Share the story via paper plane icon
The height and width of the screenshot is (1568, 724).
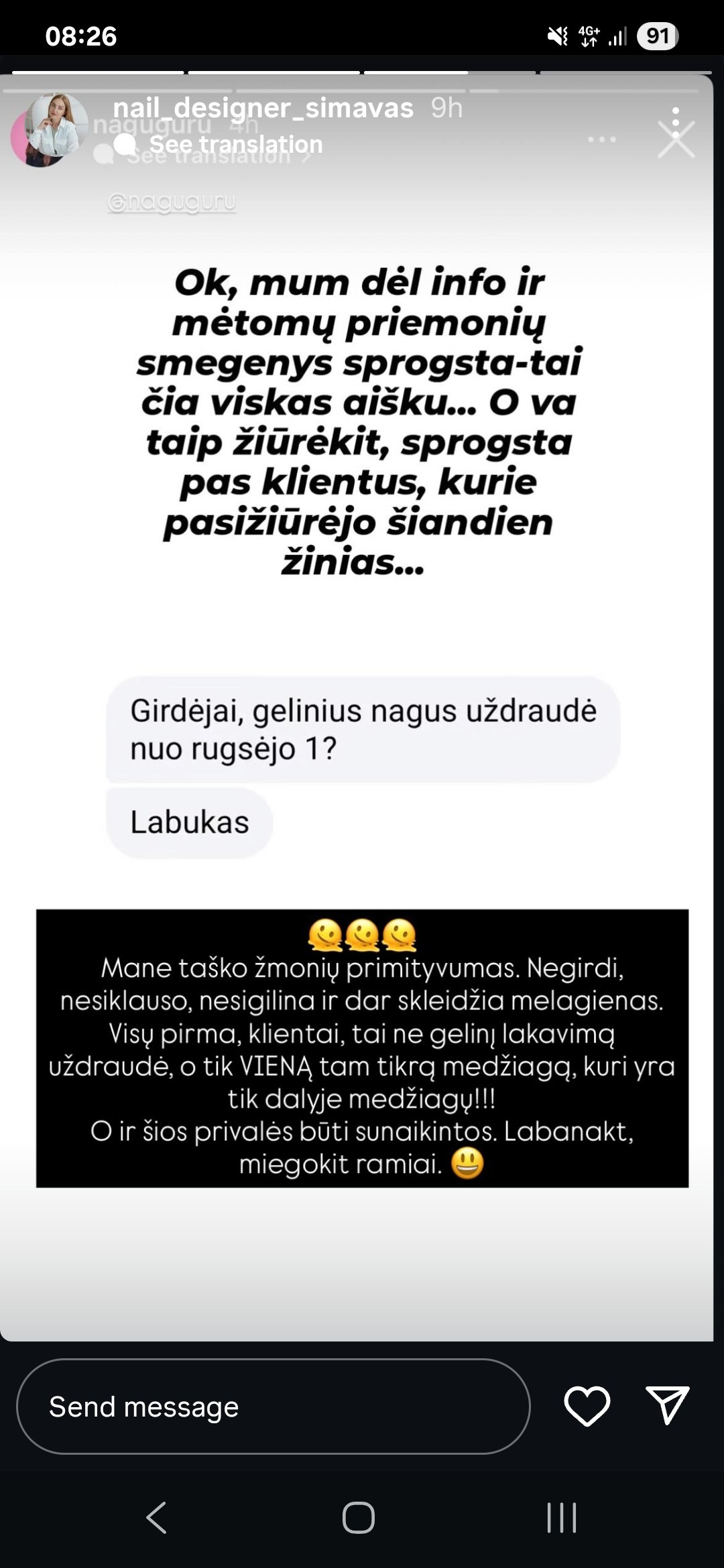[667, 1405]
